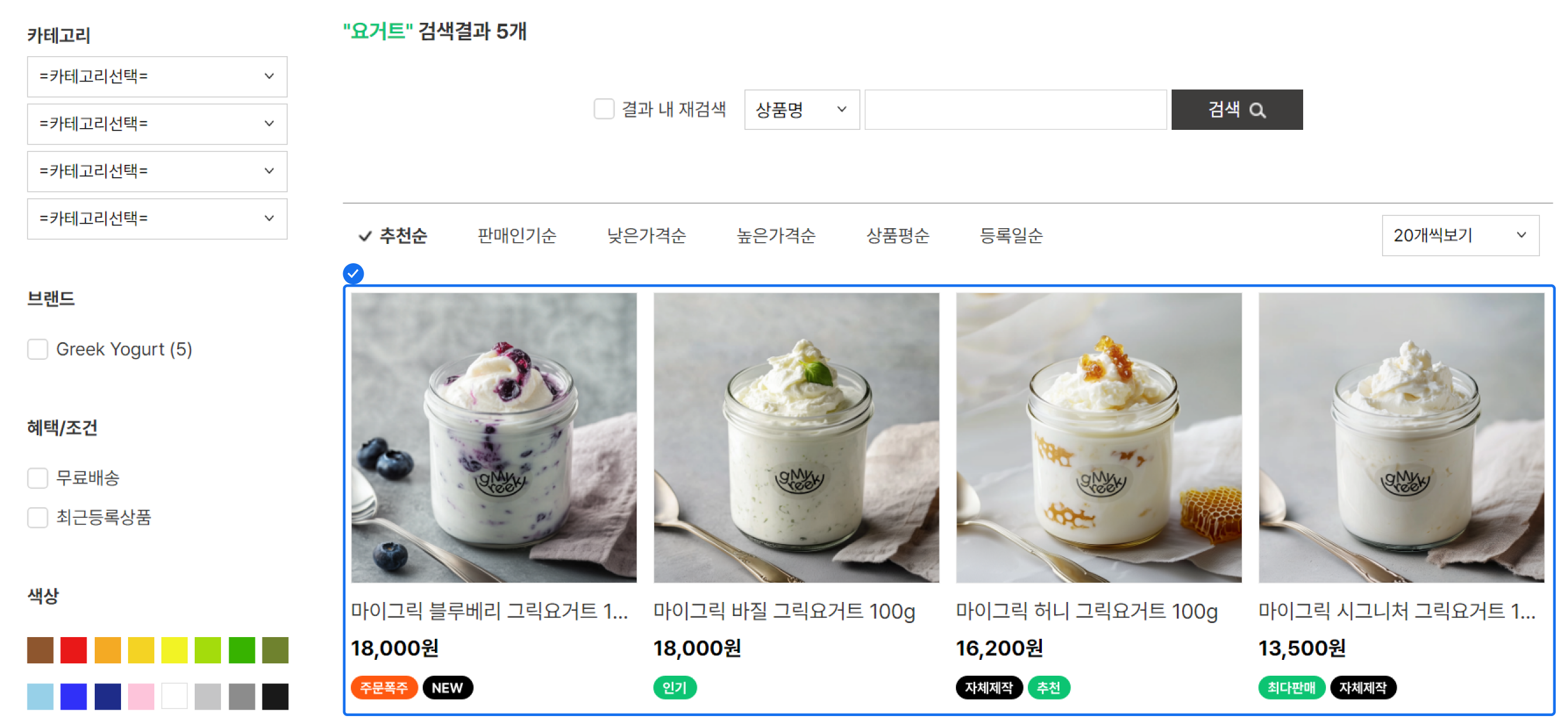Image resolution: width=1568 pixels, height=726 pixels.
Task: Open 마이그릭 블루베리 그릭요거트 product
Action: pyautogui.click(x=493, y=439)
